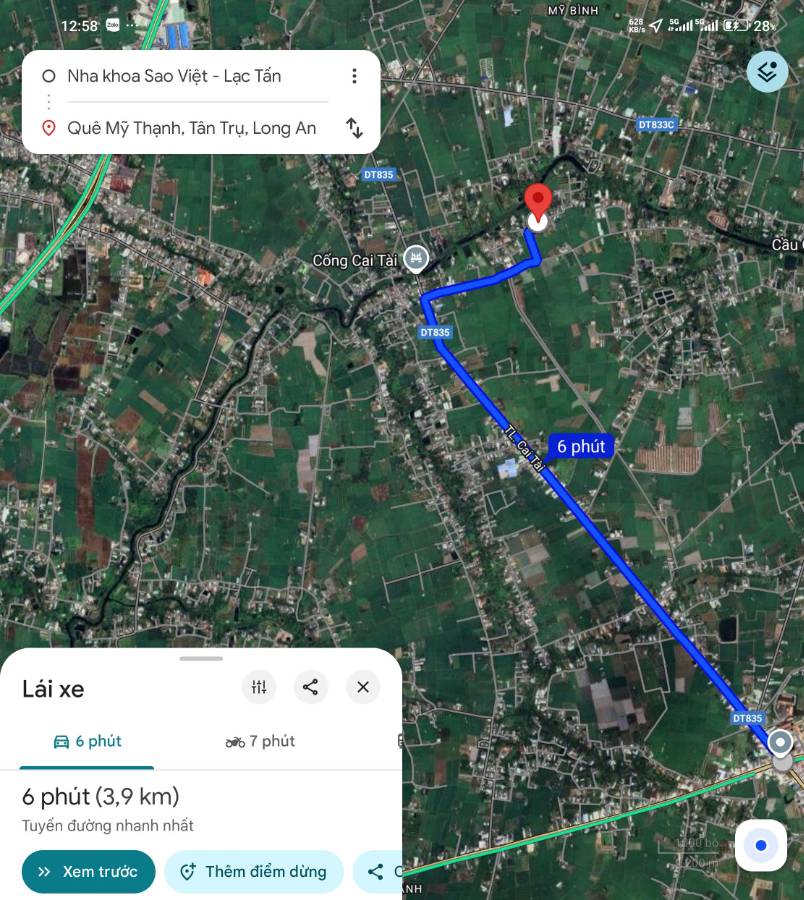
Task: Open map layers selector
Action: pos(767,72)
